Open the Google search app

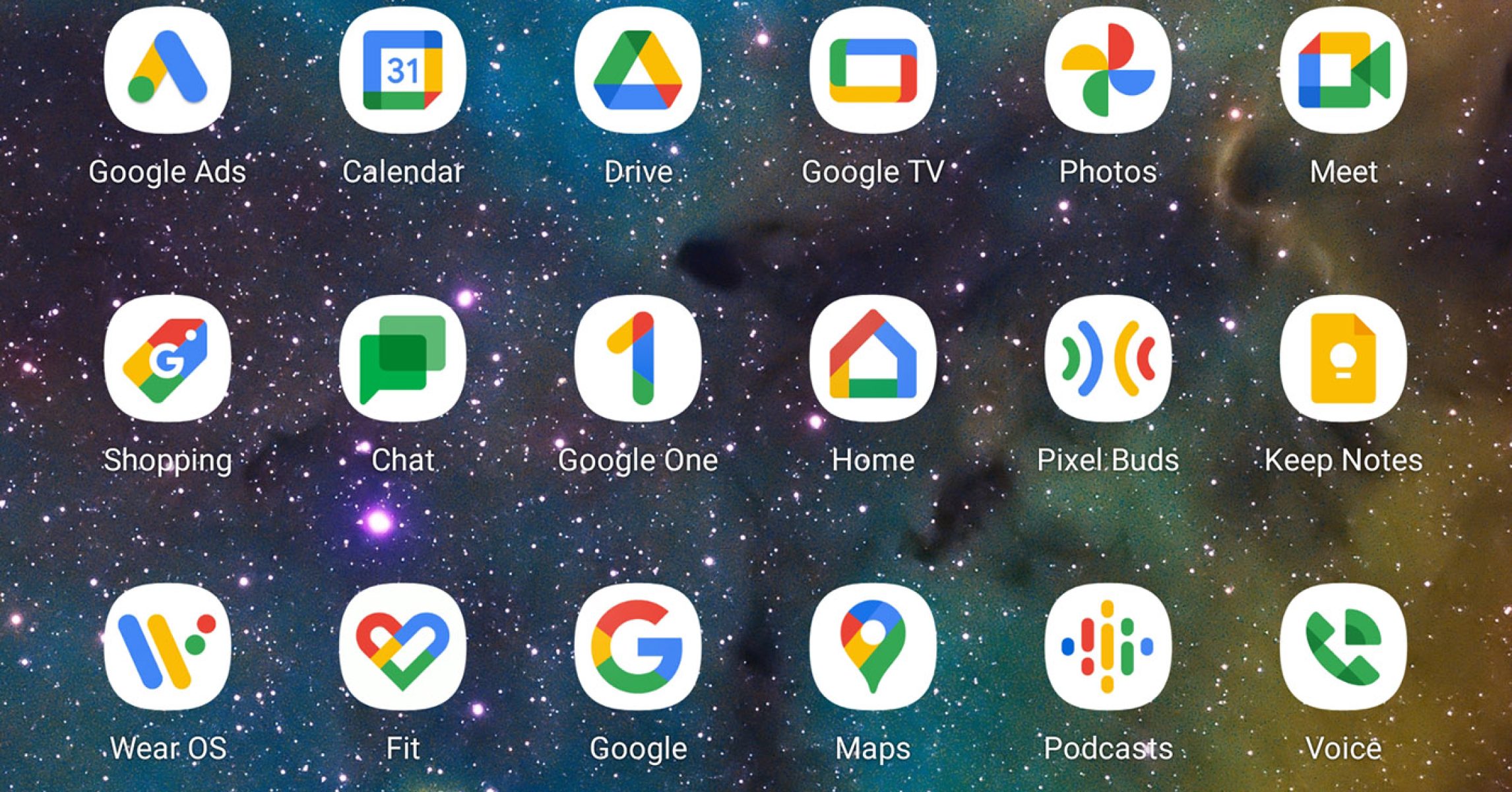(x=638, y=647)
